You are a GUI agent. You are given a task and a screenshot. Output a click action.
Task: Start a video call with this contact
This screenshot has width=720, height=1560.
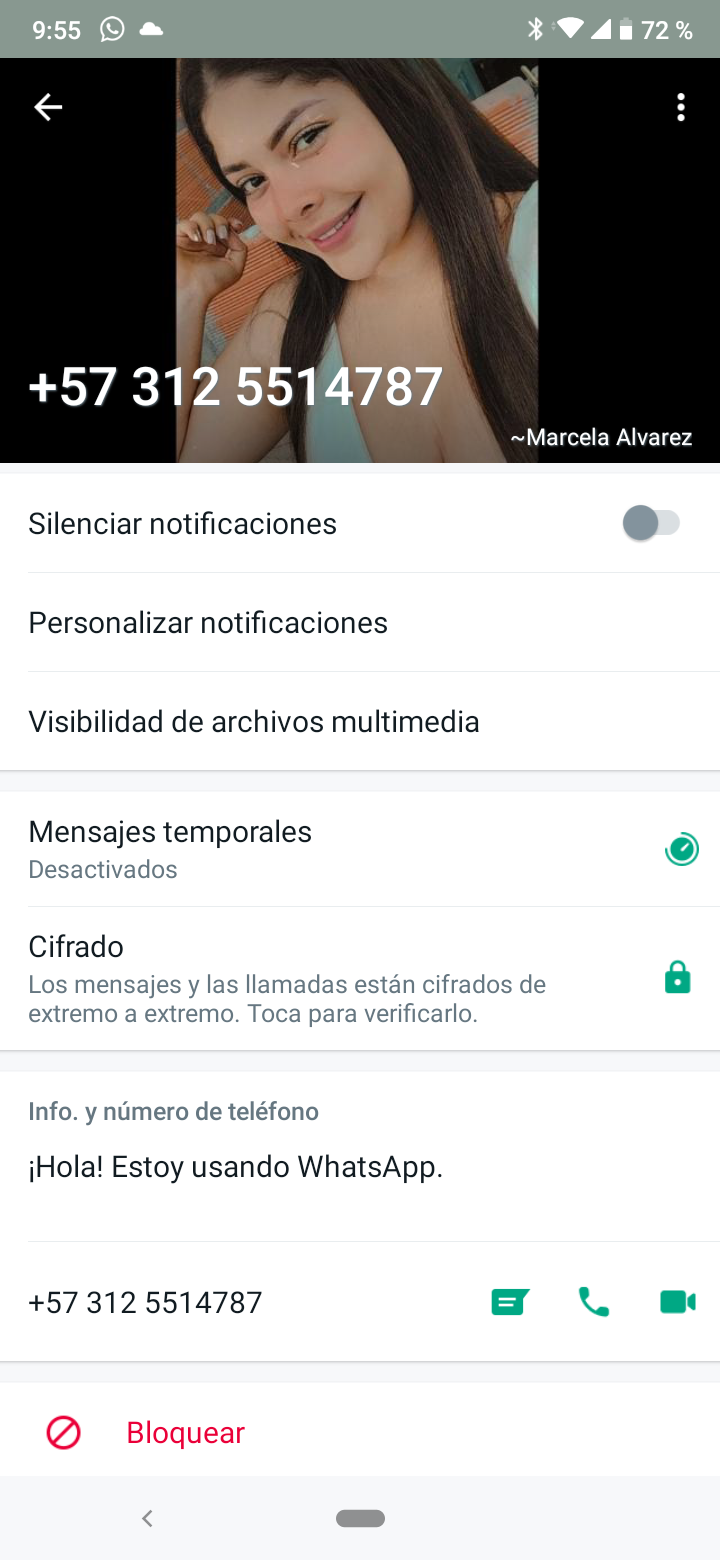(x=677, y=1302)
